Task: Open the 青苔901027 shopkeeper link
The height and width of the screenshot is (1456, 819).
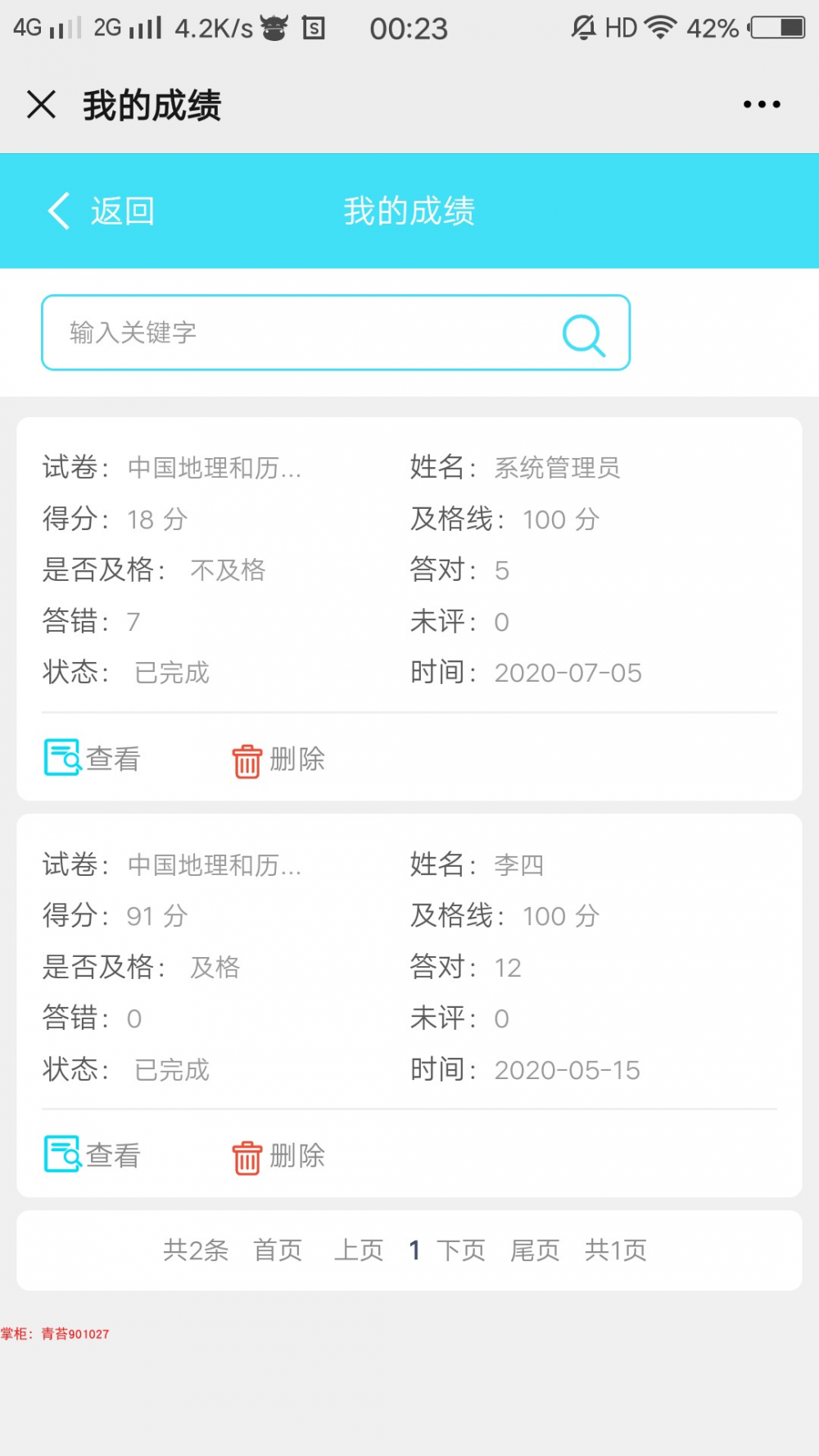Action: pos(74,1335)
